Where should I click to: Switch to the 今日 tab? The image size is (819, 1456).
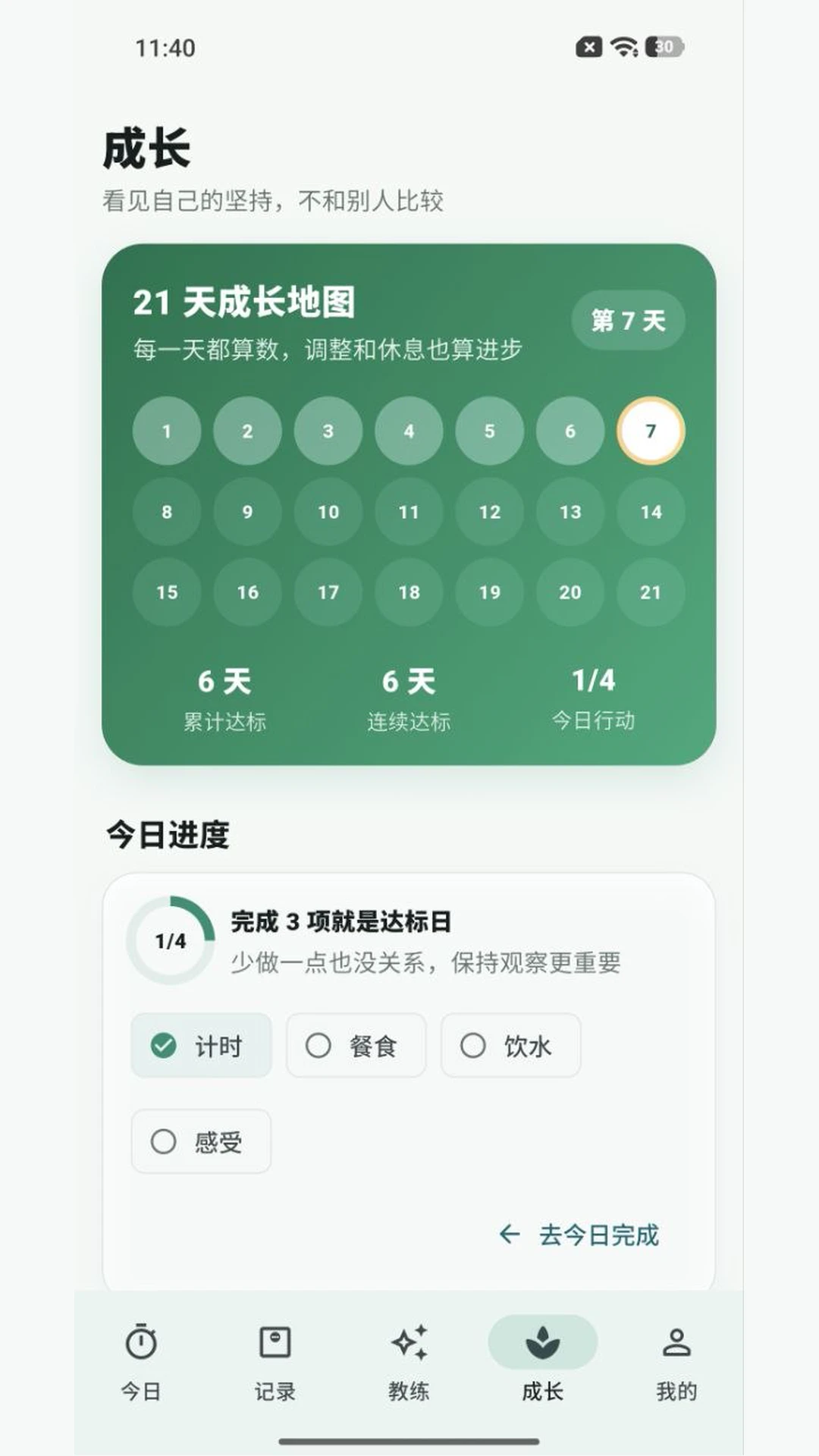click(141, 1361)
